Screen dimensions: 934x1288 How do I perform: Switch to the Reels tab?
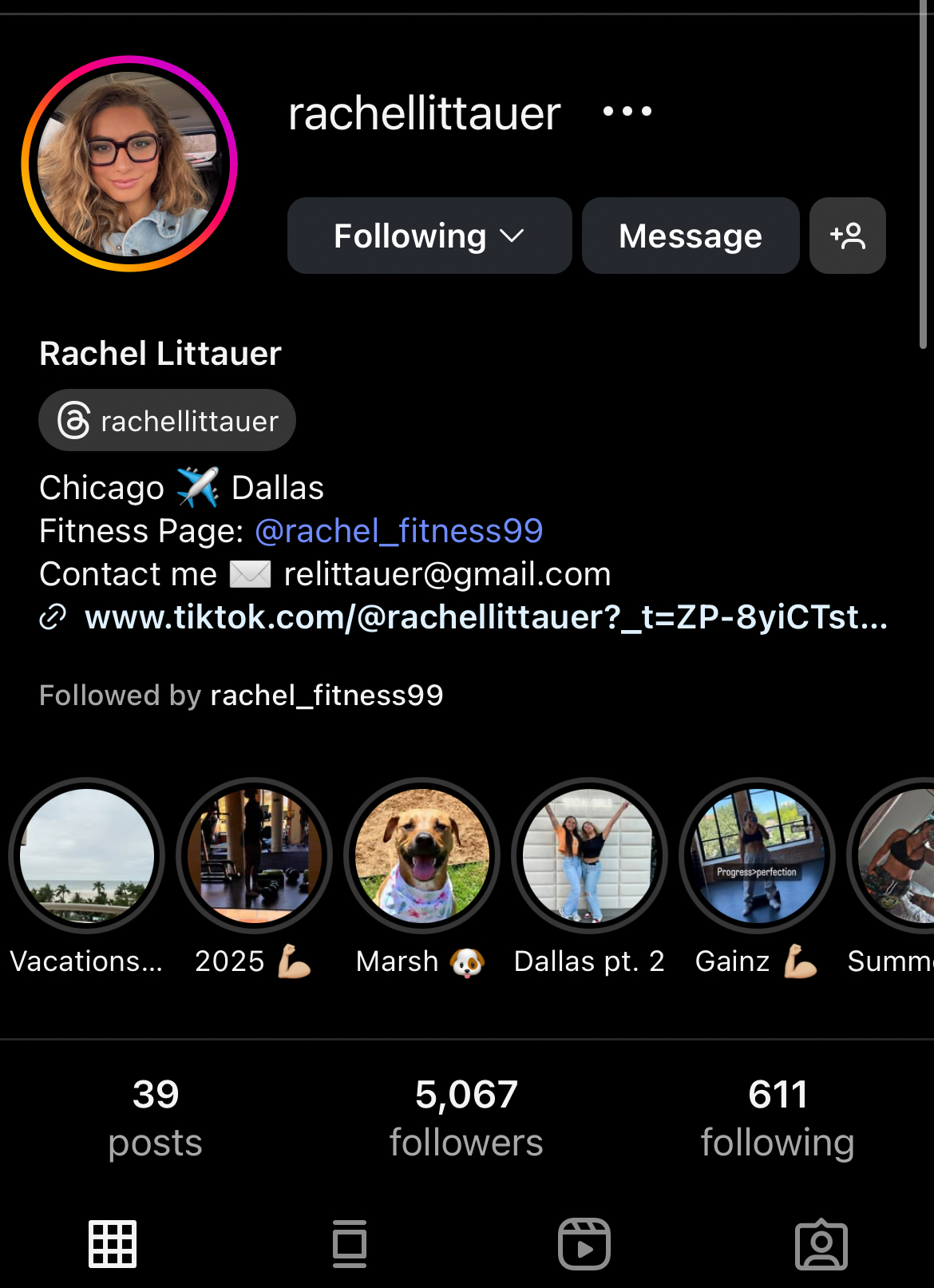click(x=584, y=1244)
